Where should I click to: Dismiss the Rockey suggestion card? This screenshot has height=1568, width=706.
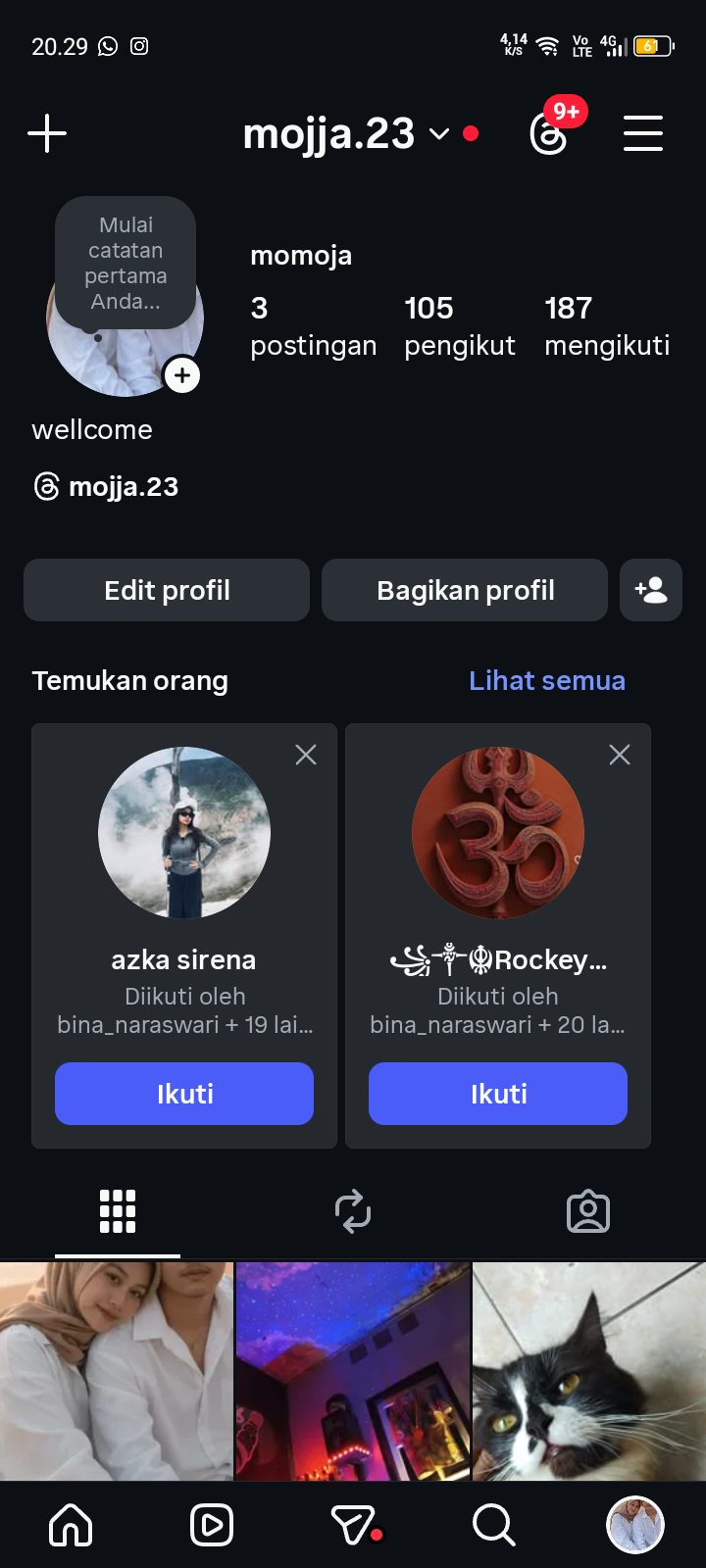click(620, 755)
